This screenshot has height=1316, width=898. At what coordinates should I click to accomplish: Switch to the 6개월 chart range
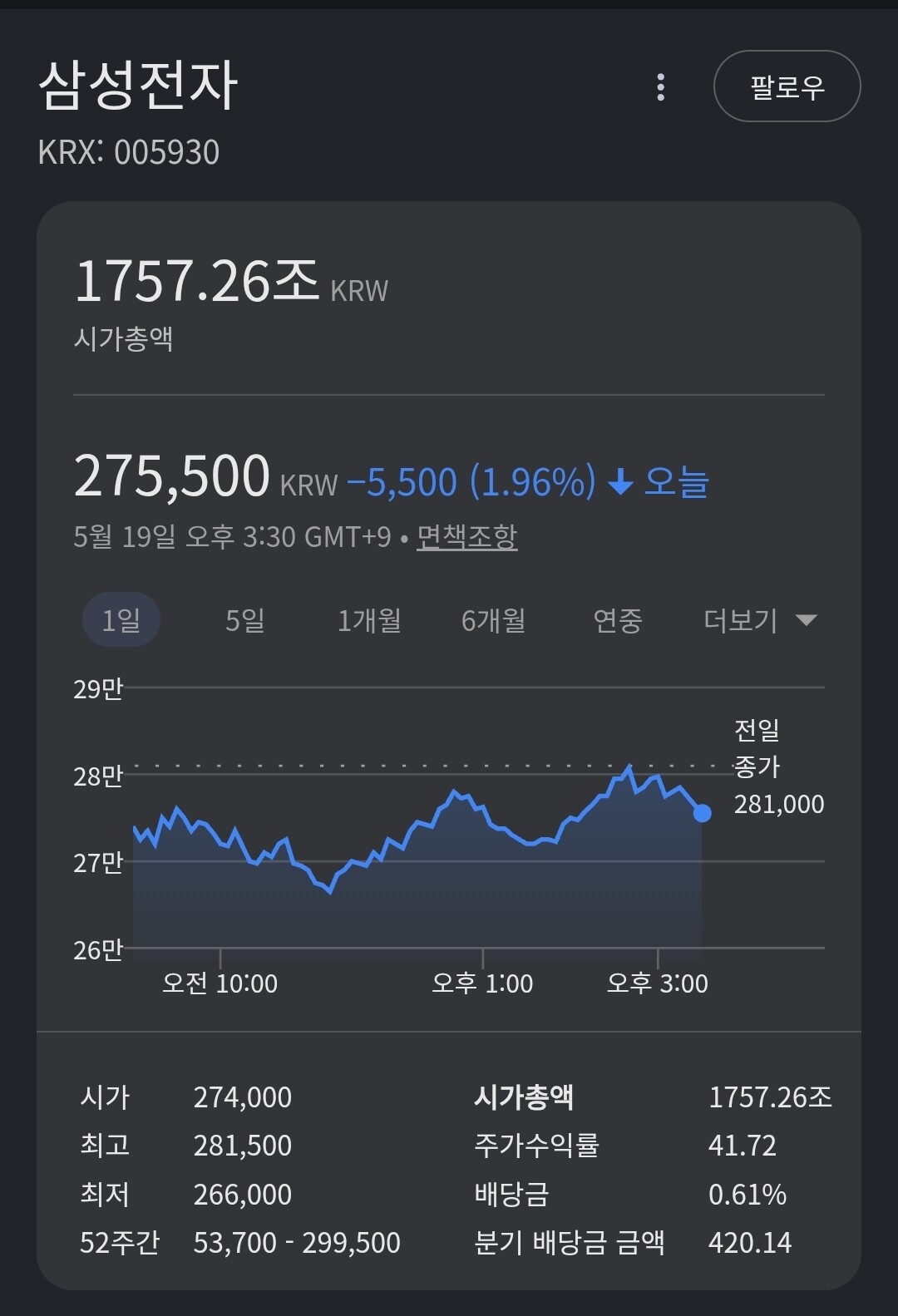pyautogui.click(x=493, y=620)
